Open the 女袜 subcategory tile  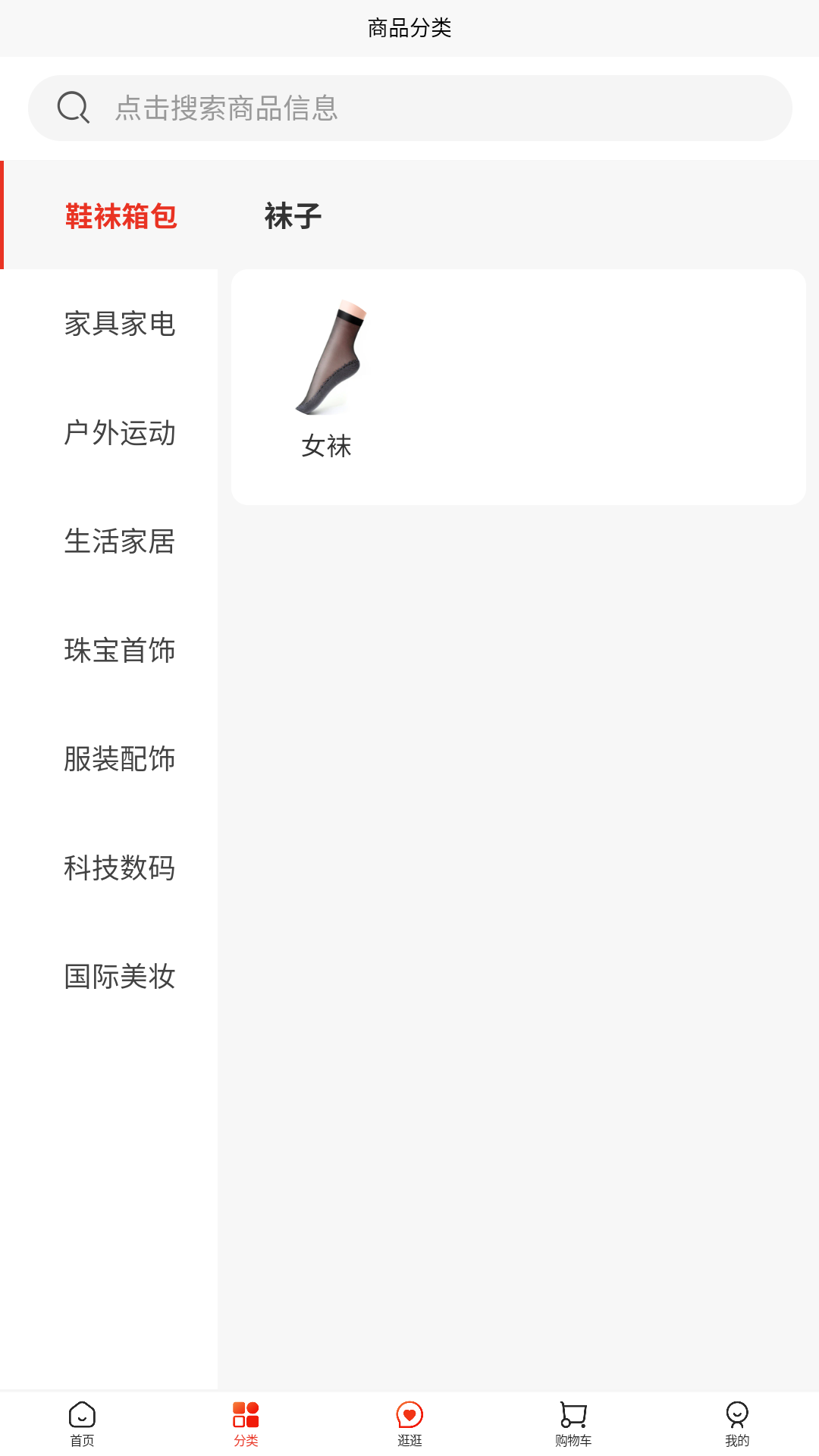[328, 379]
